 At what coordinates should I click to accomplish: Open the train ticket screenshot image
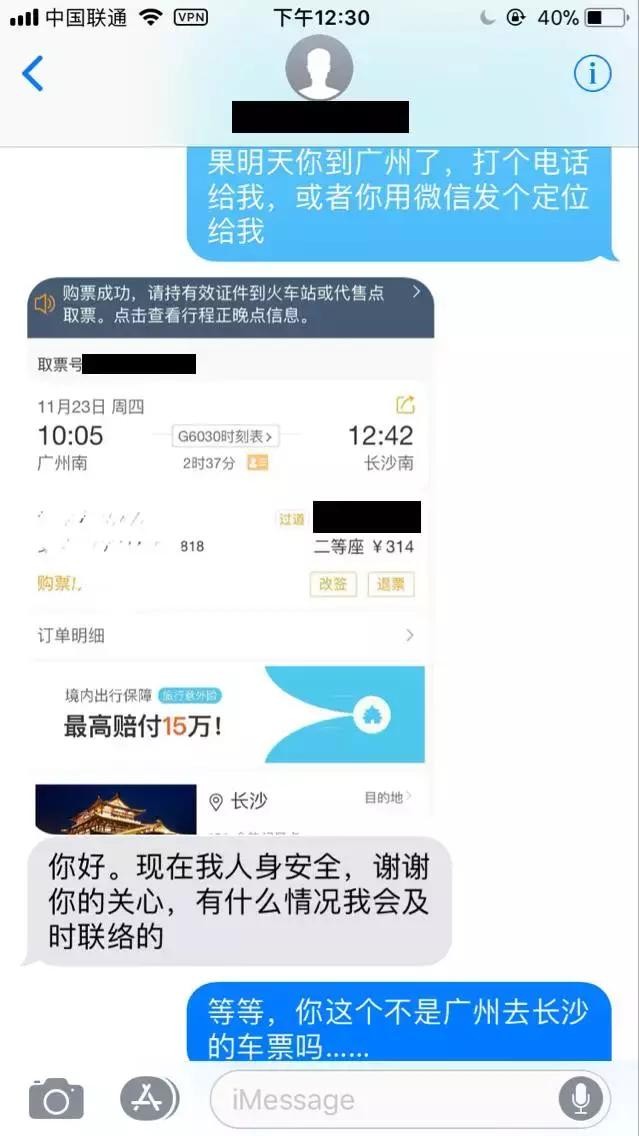[x=230, y=555]
